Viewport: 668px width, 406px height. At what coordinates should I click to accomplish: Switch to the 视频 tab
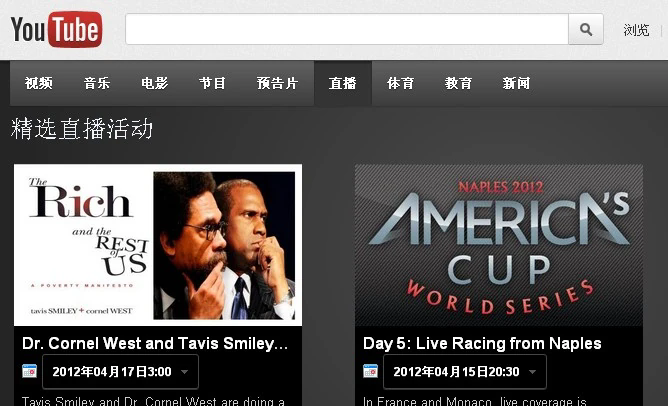pos(39,84)
